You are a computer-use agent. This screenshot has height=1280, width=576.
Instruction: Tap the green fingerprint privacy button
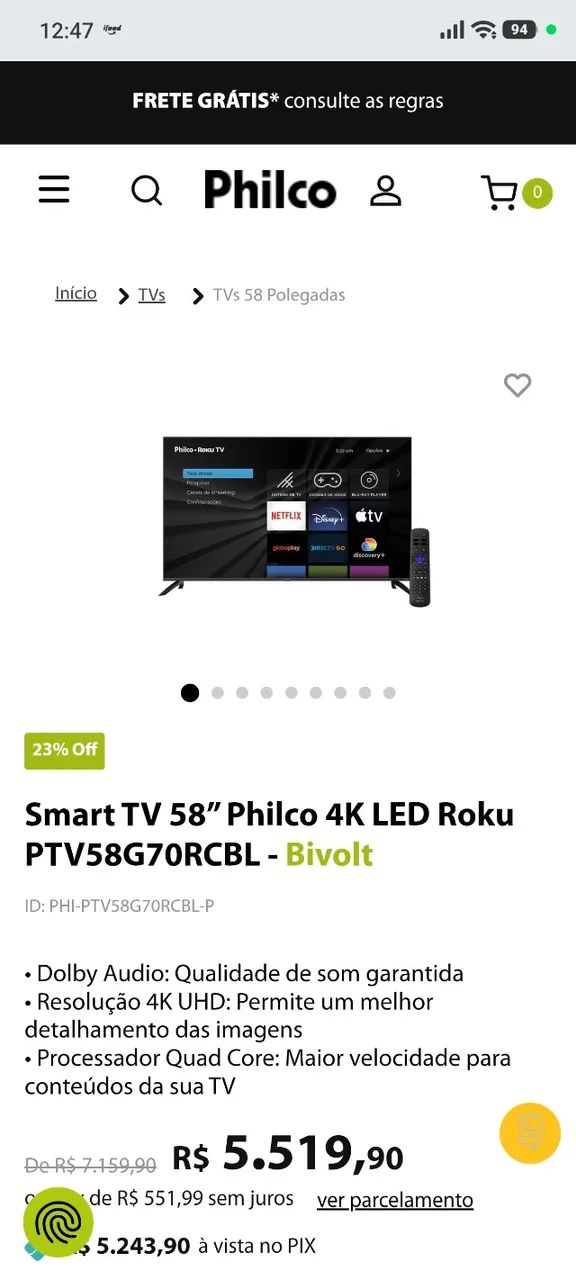[58, 1222]
